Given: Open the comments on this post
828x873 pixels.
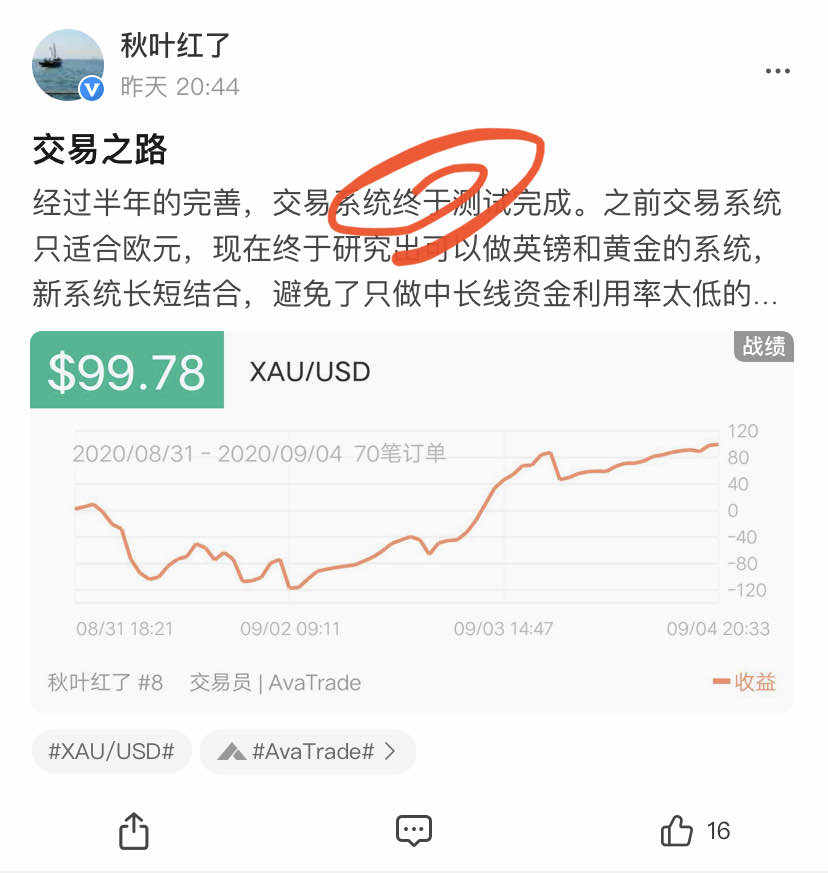Looking at the screenshot, I should (x=414, y=831).
